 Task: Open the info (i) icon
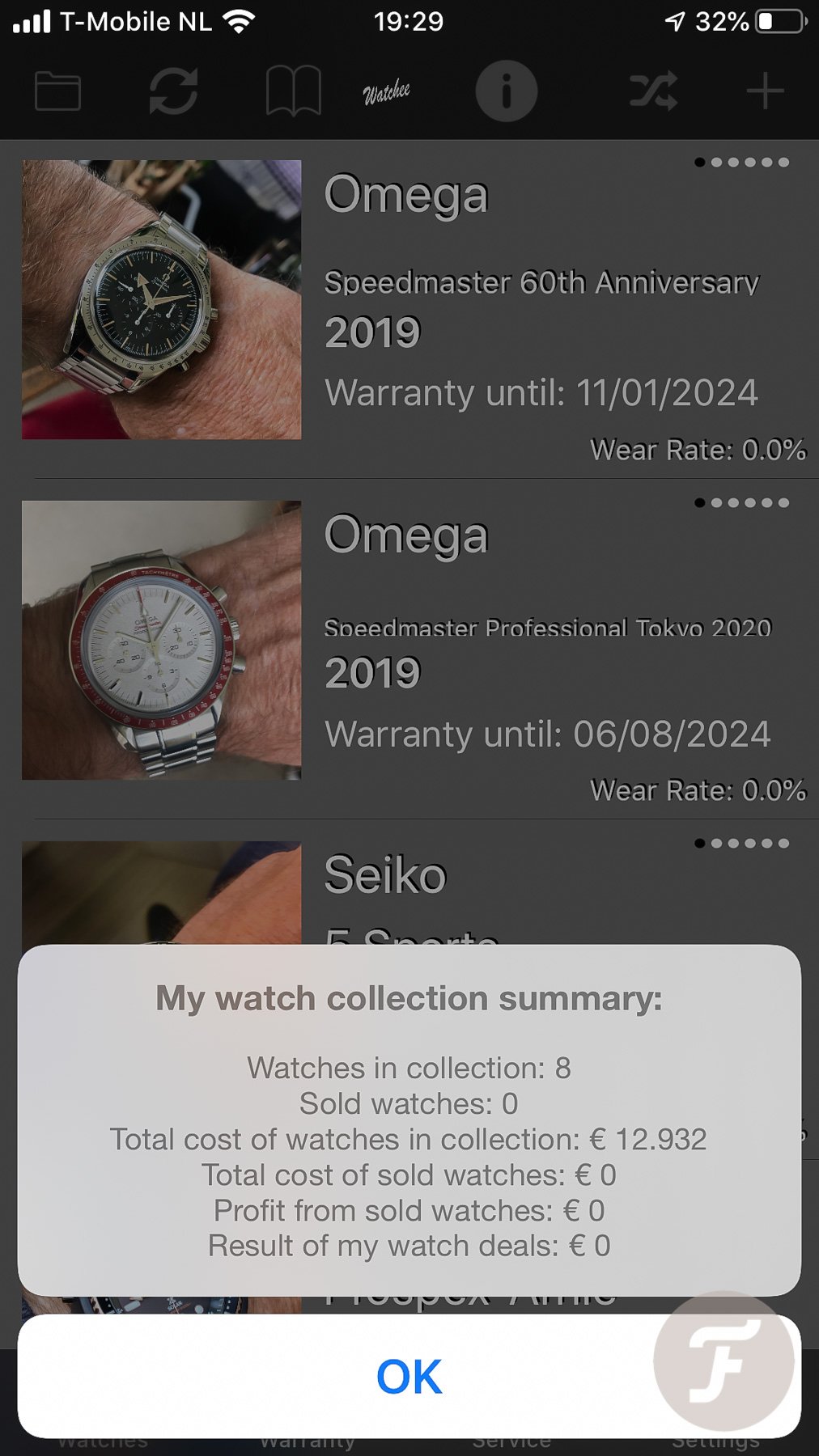pos(507,91)
